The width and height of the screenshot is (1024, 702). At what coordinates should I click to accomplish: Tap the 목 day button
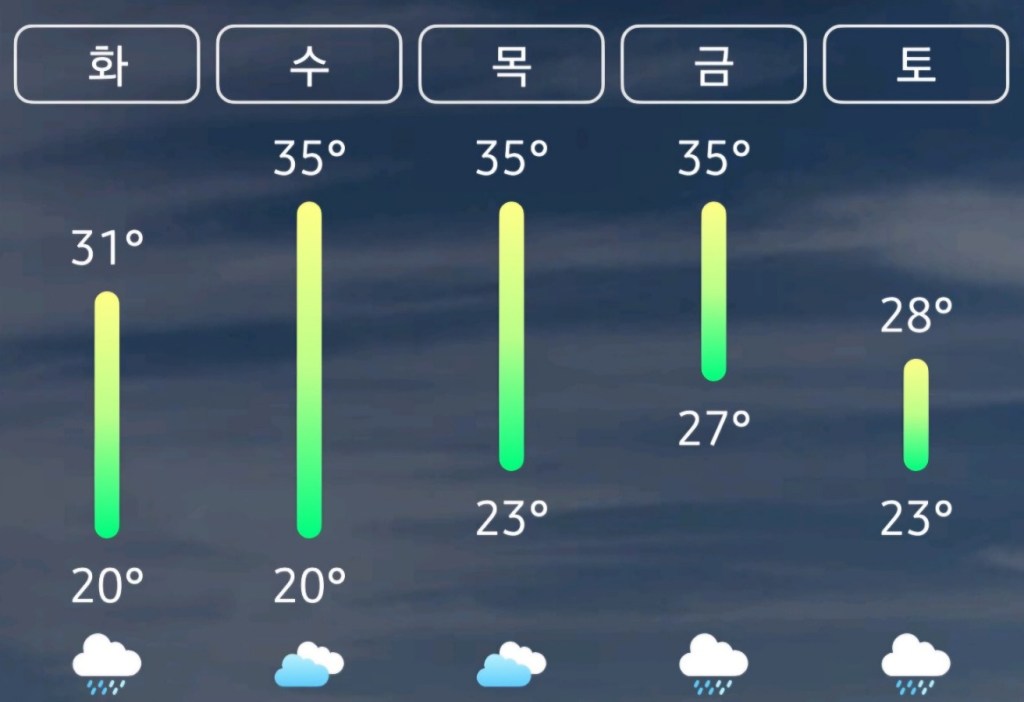(511, 65)
